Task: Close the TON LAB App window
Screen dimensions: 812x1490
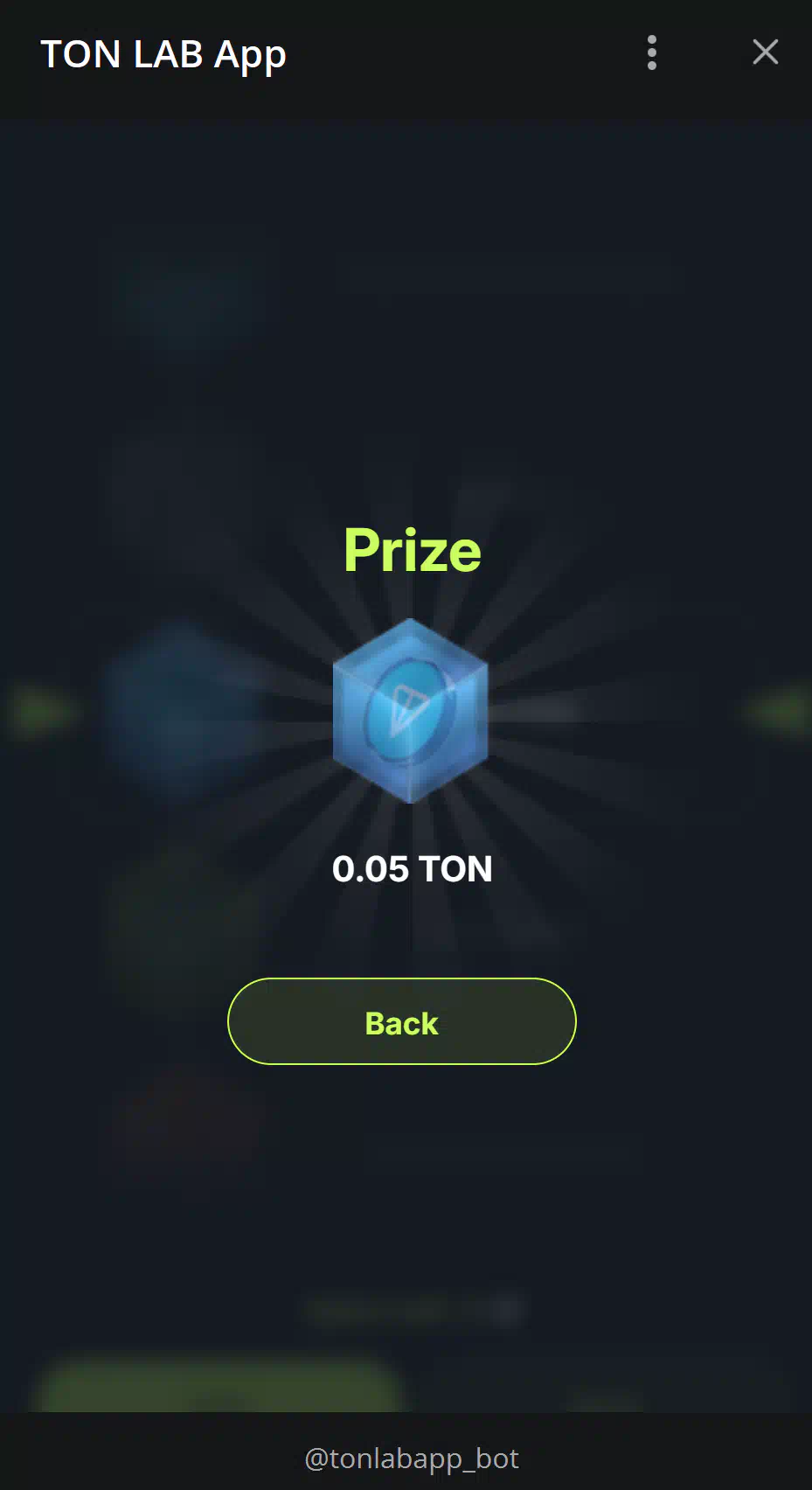Action: (766, 52)
